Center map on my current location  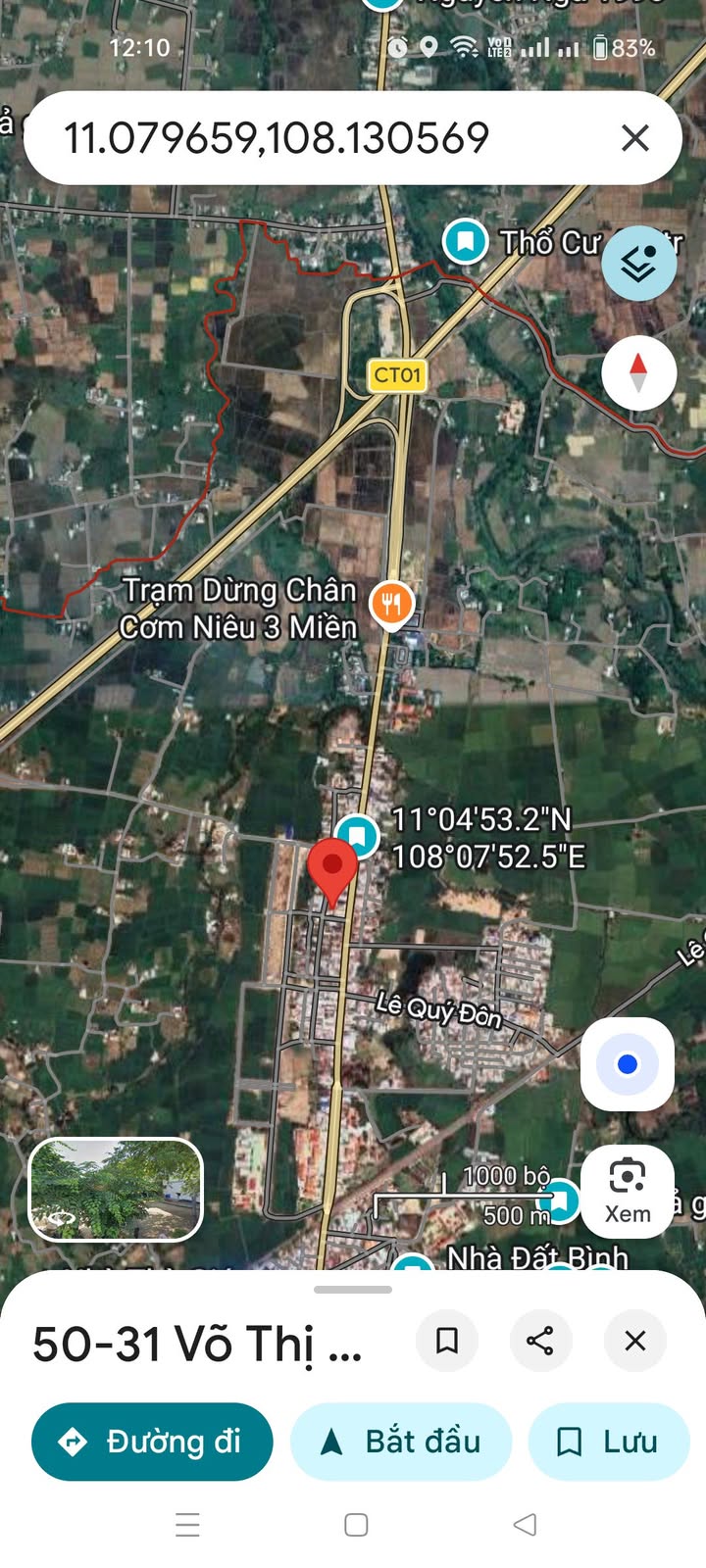point(628,1064)
